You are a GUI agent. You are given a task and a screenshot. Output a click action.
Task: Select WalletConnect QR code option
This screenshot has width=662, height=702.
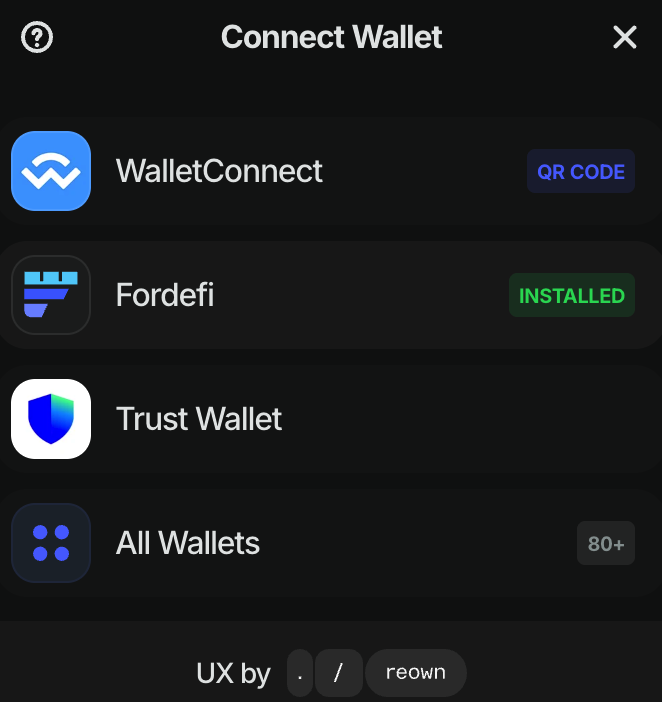(x=330, y=171)
